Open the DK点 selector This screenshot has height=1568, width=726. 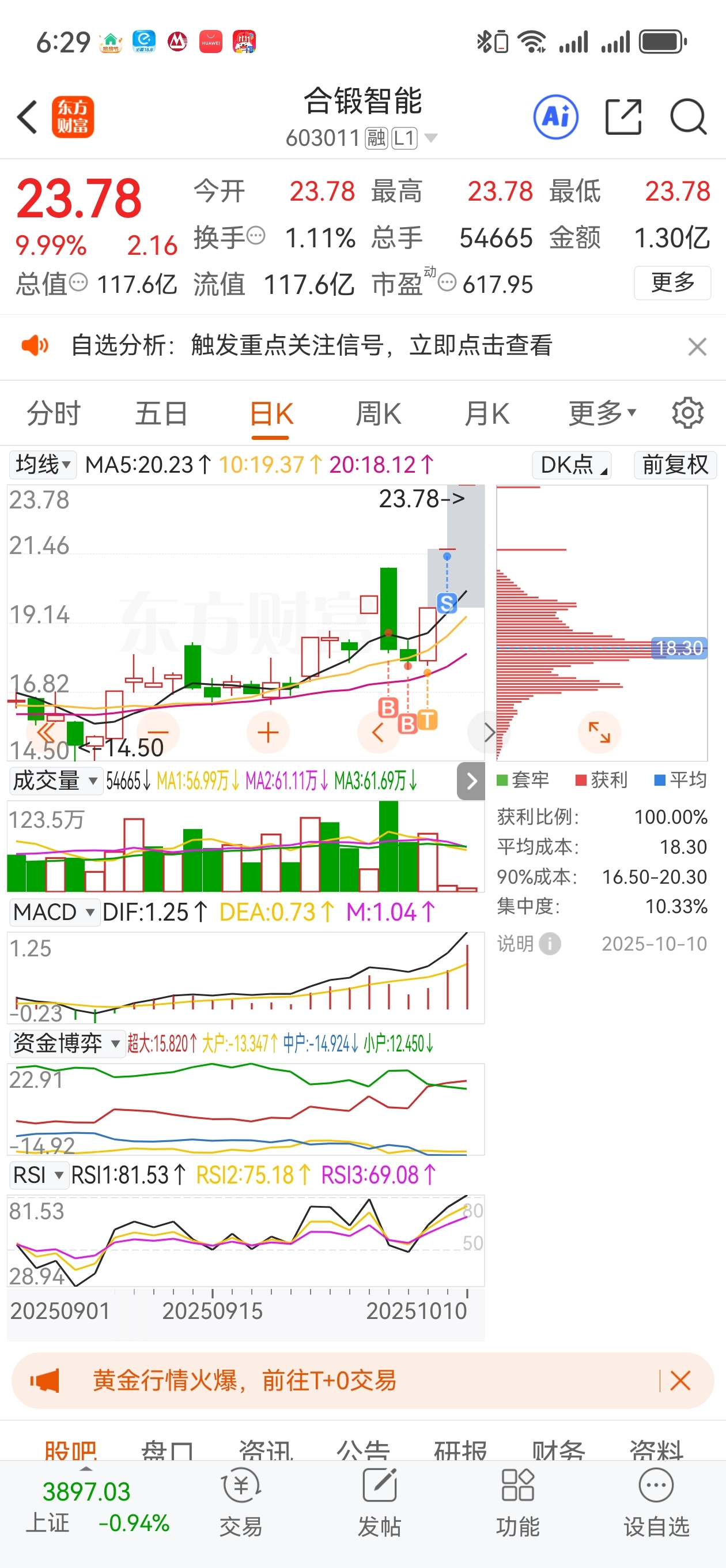tap(572, 465)
